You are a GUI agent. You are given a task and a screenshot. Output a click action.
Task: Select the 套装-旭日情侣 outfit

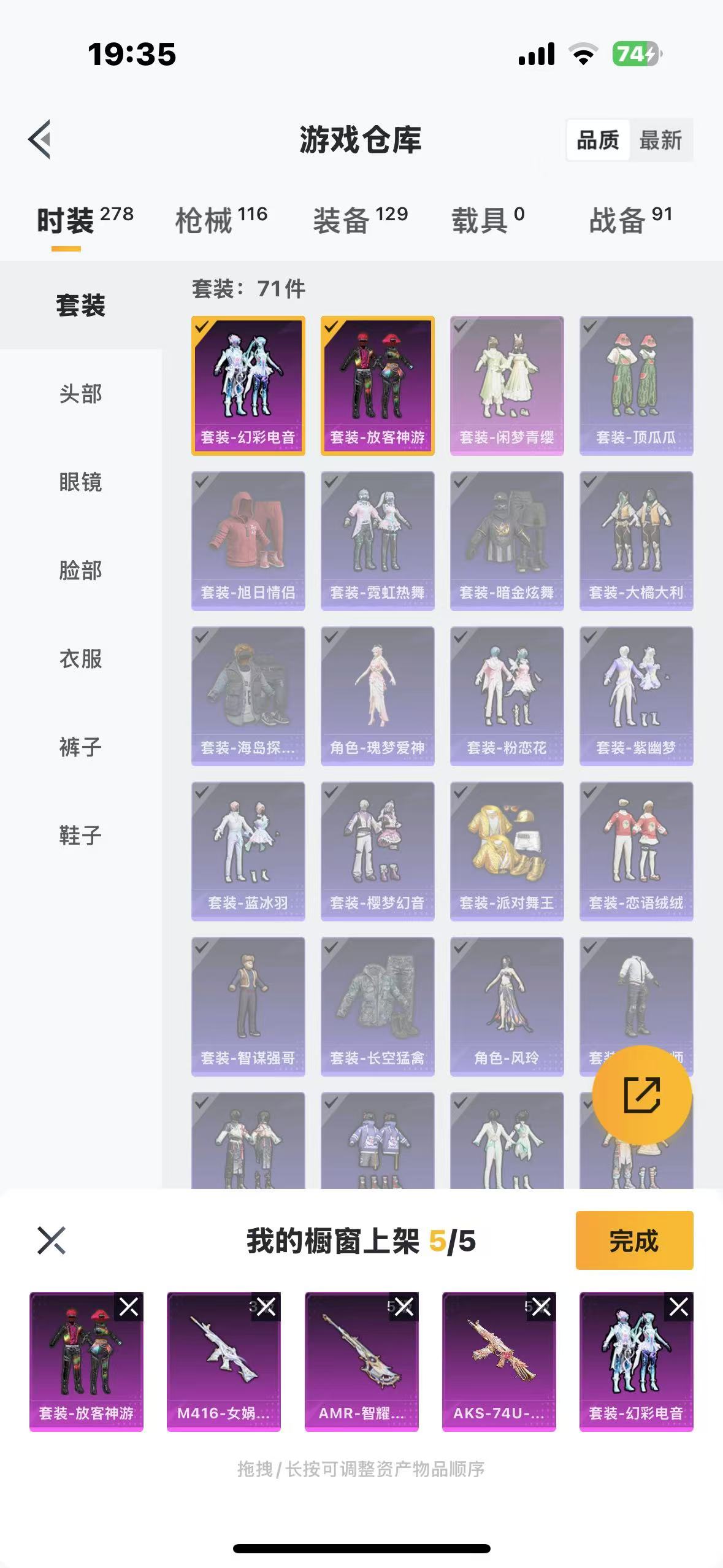click(x=248, y=541)
